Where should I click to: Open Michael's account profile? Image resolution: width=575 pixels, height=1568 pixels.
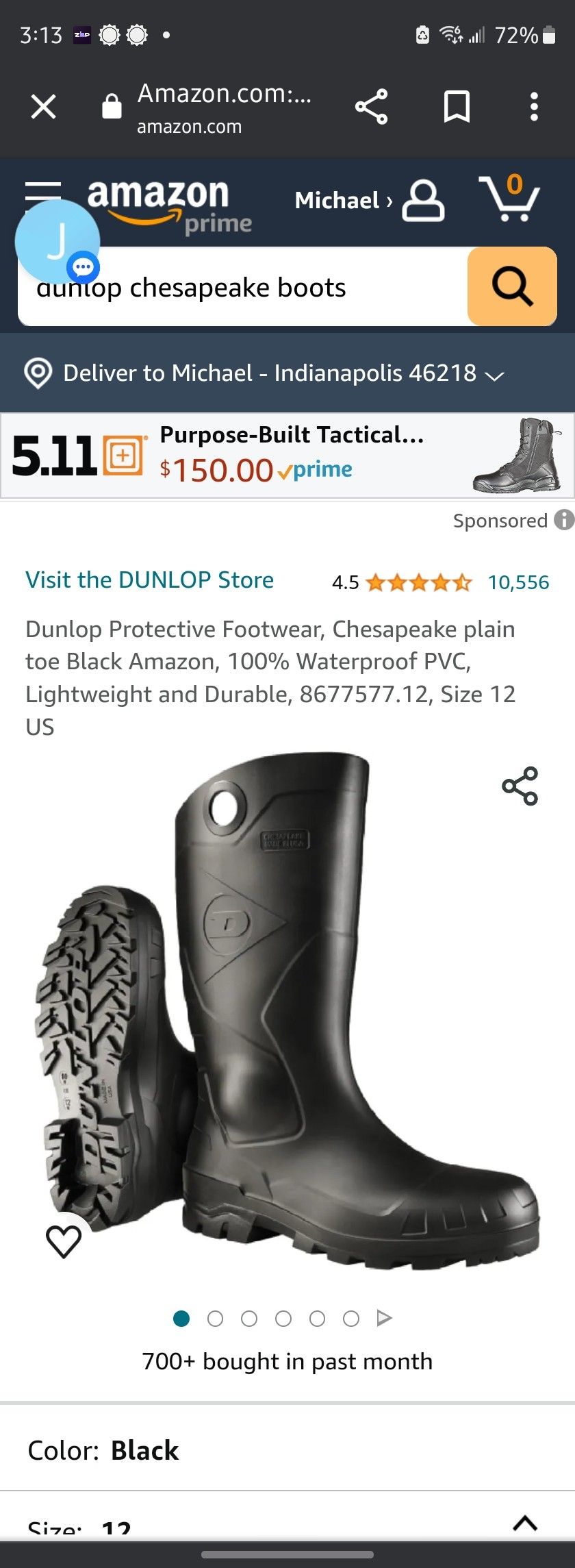[x=422, y=201]
